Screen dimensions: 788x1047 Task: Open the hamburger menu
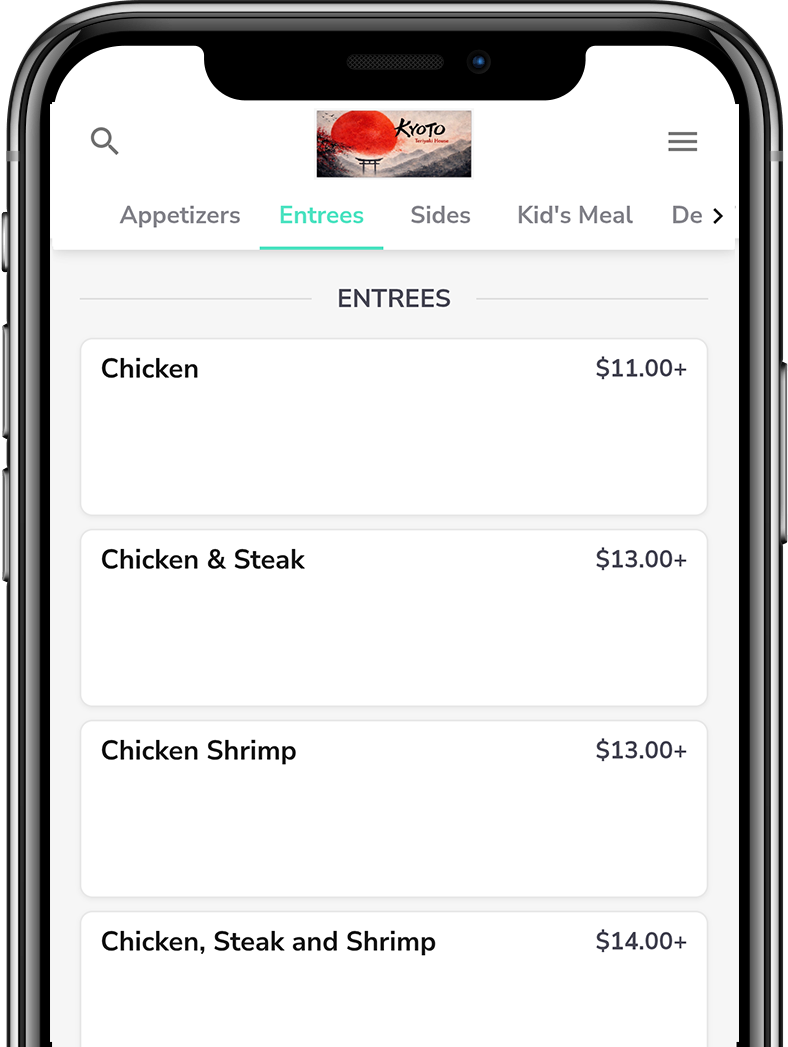[x=682, y=142]
